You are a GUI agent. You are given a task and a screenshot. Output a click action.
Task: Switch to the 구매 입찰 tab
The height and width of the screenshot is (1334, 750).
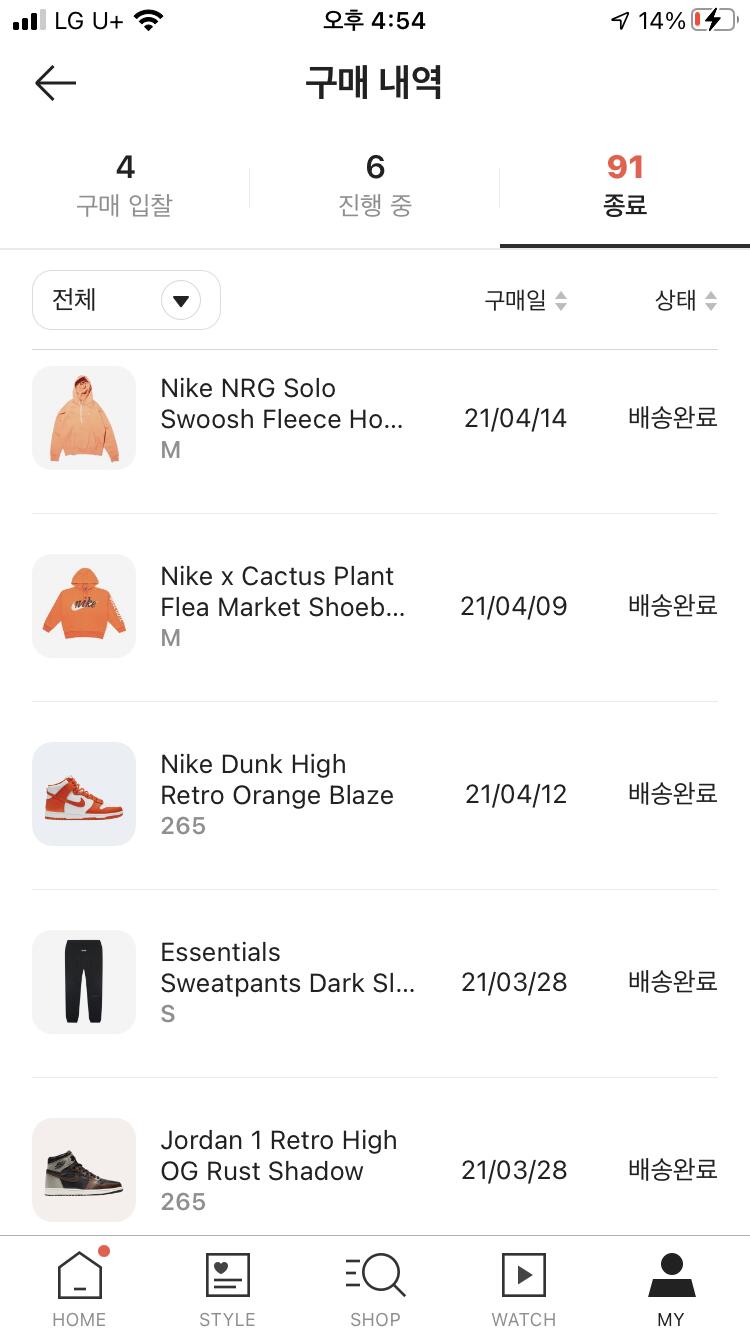(x=125, y=186)
